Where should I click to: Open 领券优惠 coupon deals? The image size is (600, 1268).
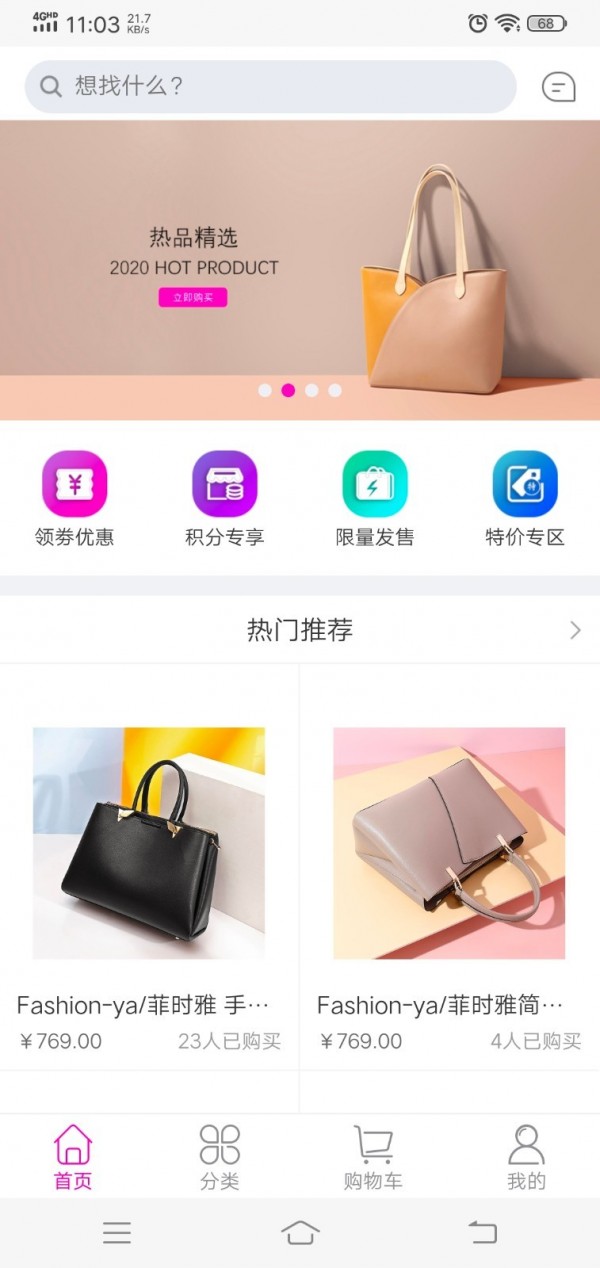coord(74,498)
